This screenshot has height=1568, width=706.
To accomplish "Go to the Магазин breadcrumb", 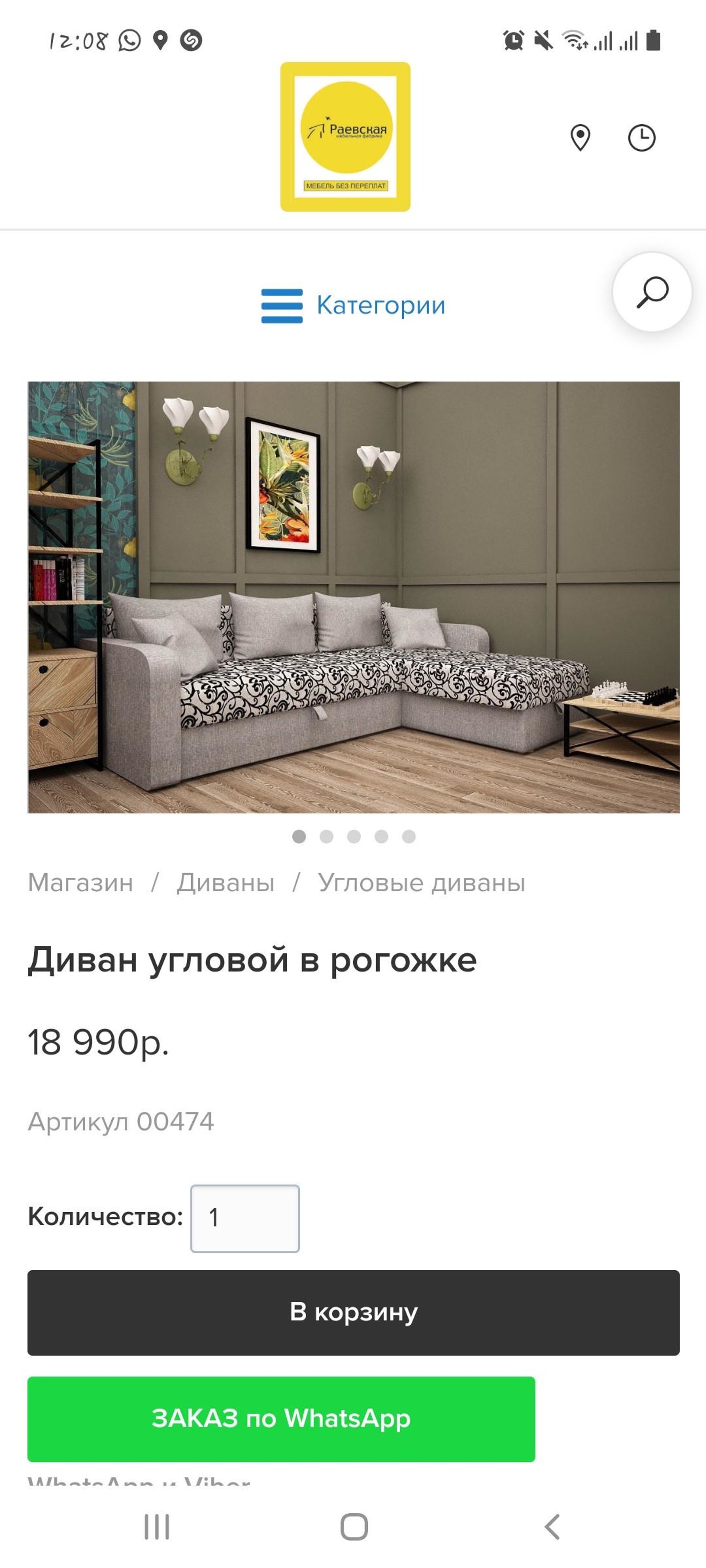I will click(x=81, y=883).
